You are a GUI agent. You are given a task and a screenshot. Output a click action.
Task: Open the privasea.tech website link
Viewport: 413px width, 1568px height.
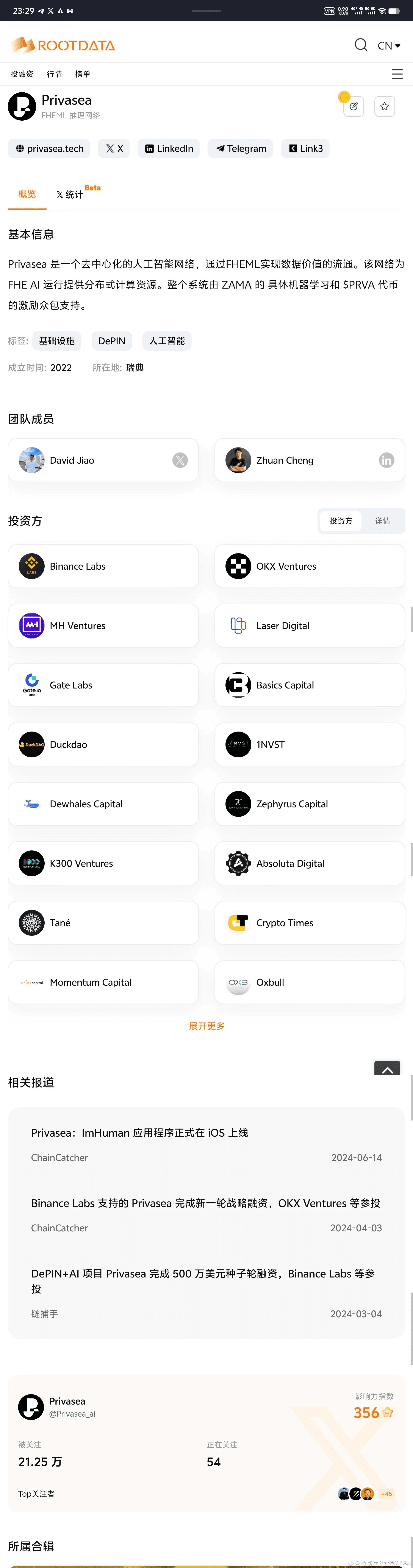pos(49,149)
